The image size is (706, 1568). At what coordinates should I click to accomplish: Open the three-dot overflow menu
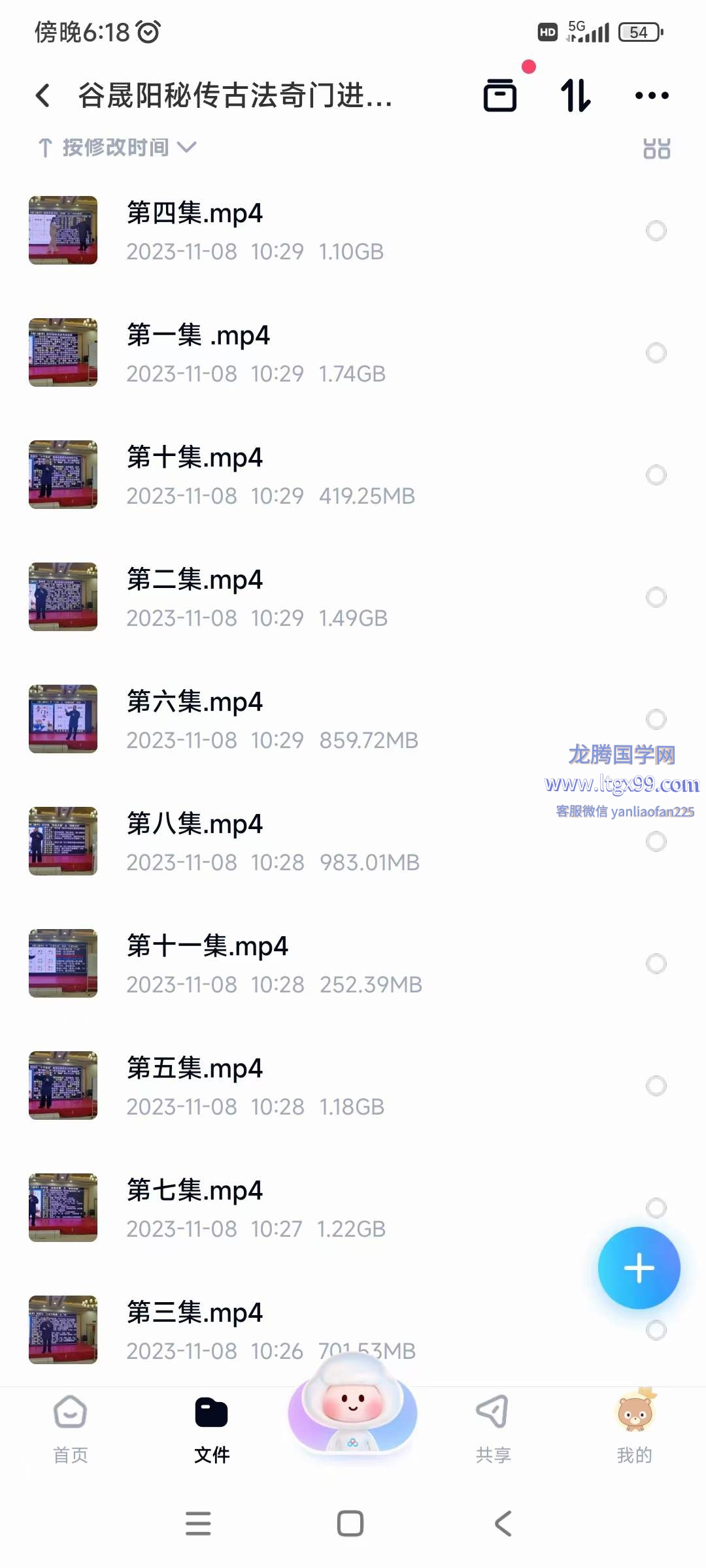[652, 95]
